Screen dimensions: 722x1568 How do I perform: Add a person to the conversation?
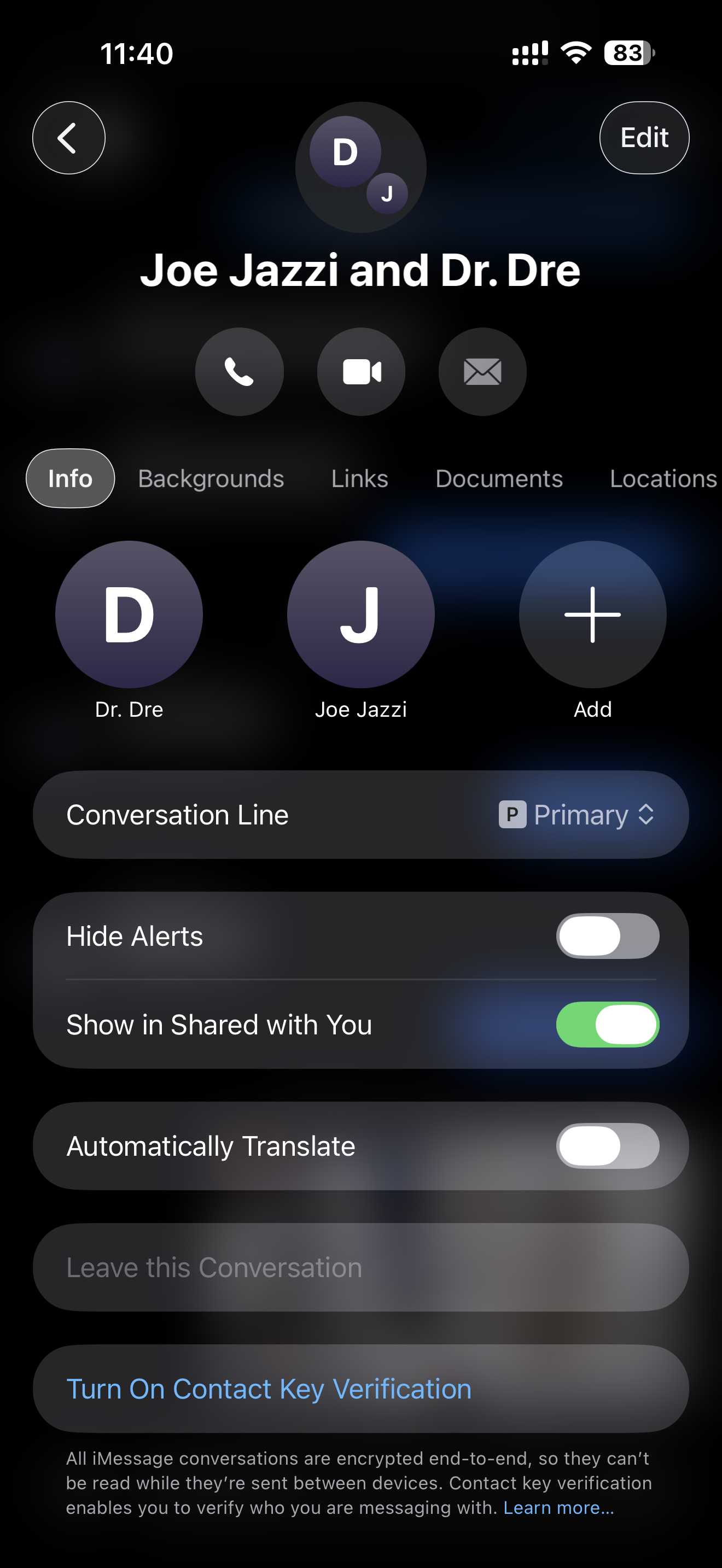click(x=592, y=615)
